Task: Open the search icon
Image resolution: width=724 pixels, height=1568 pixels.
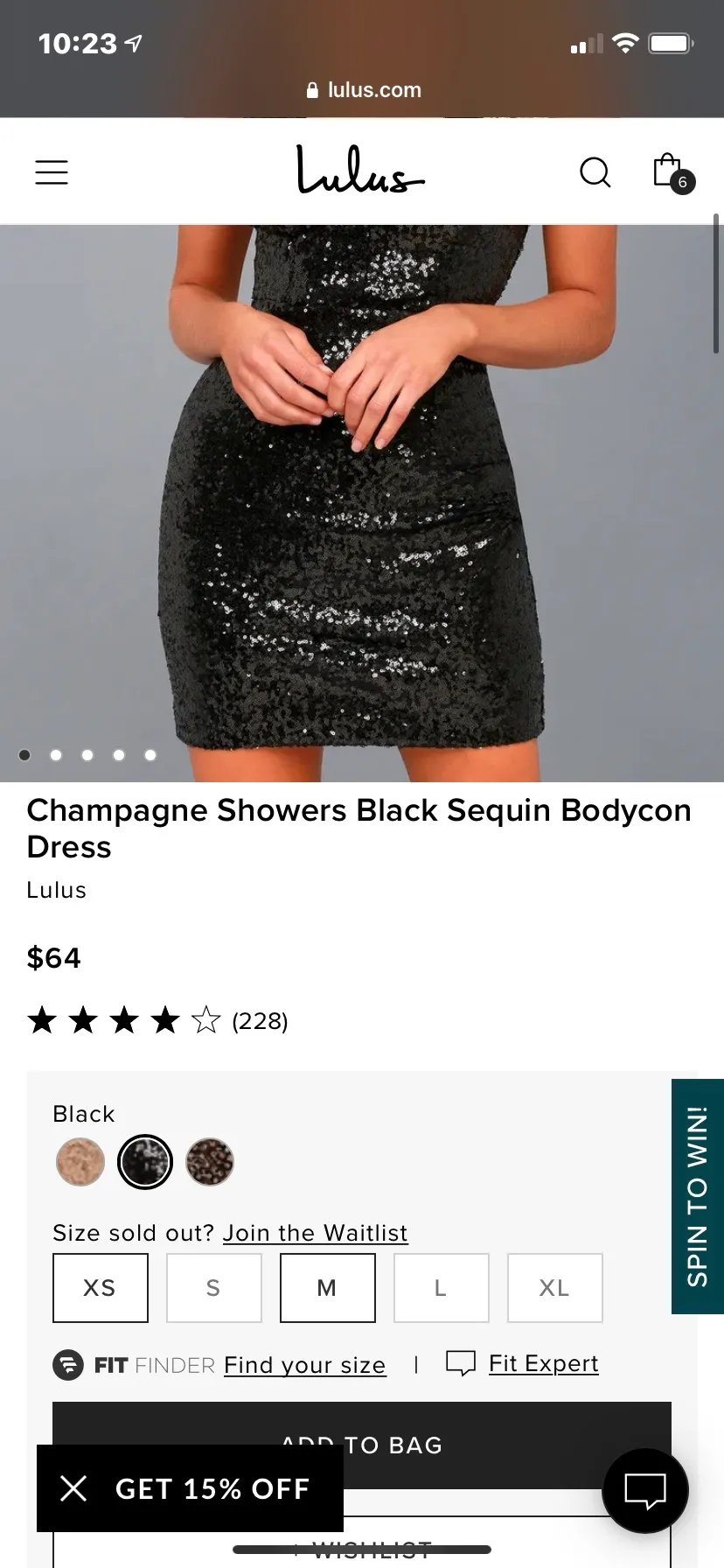Action: 595,172
